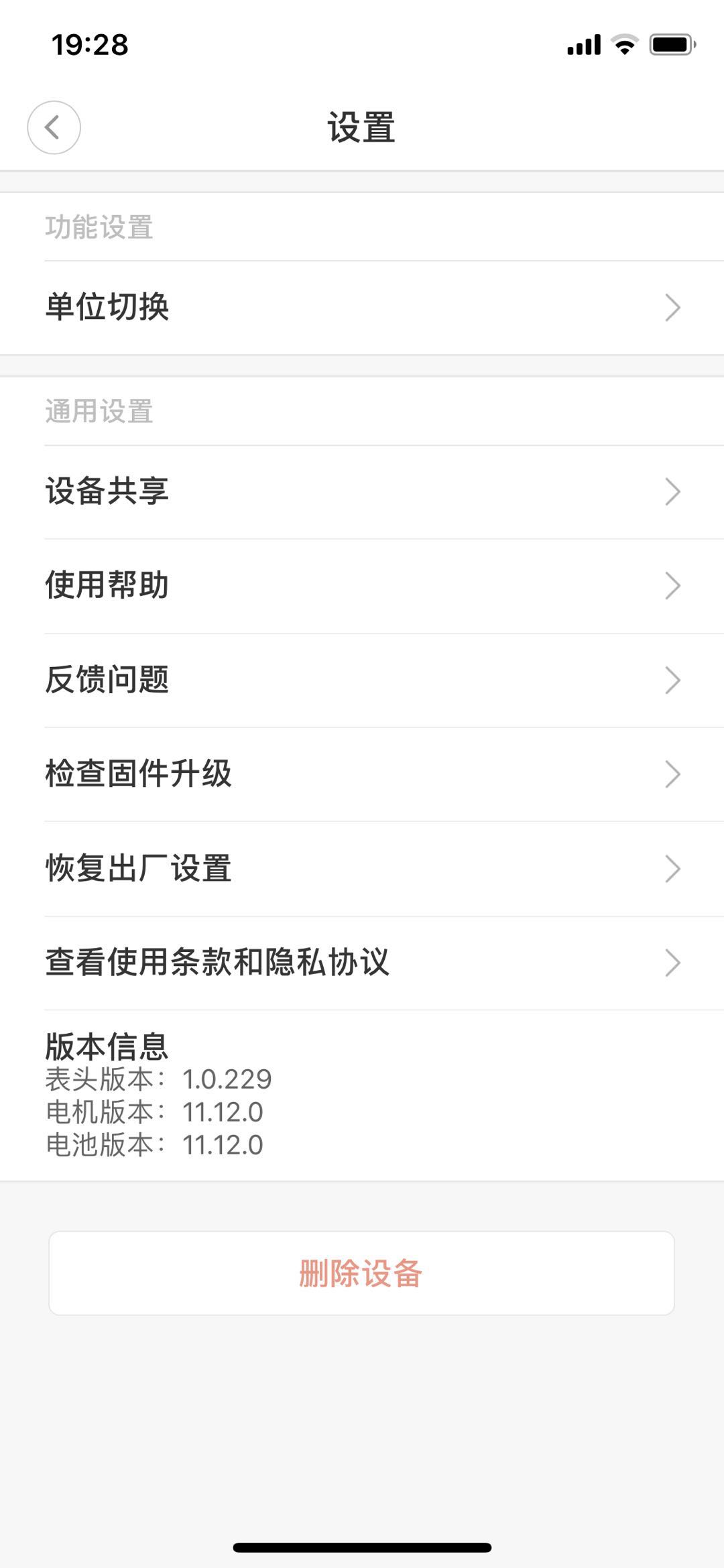Tap the cellular signal bars icon

click(582, 44)
